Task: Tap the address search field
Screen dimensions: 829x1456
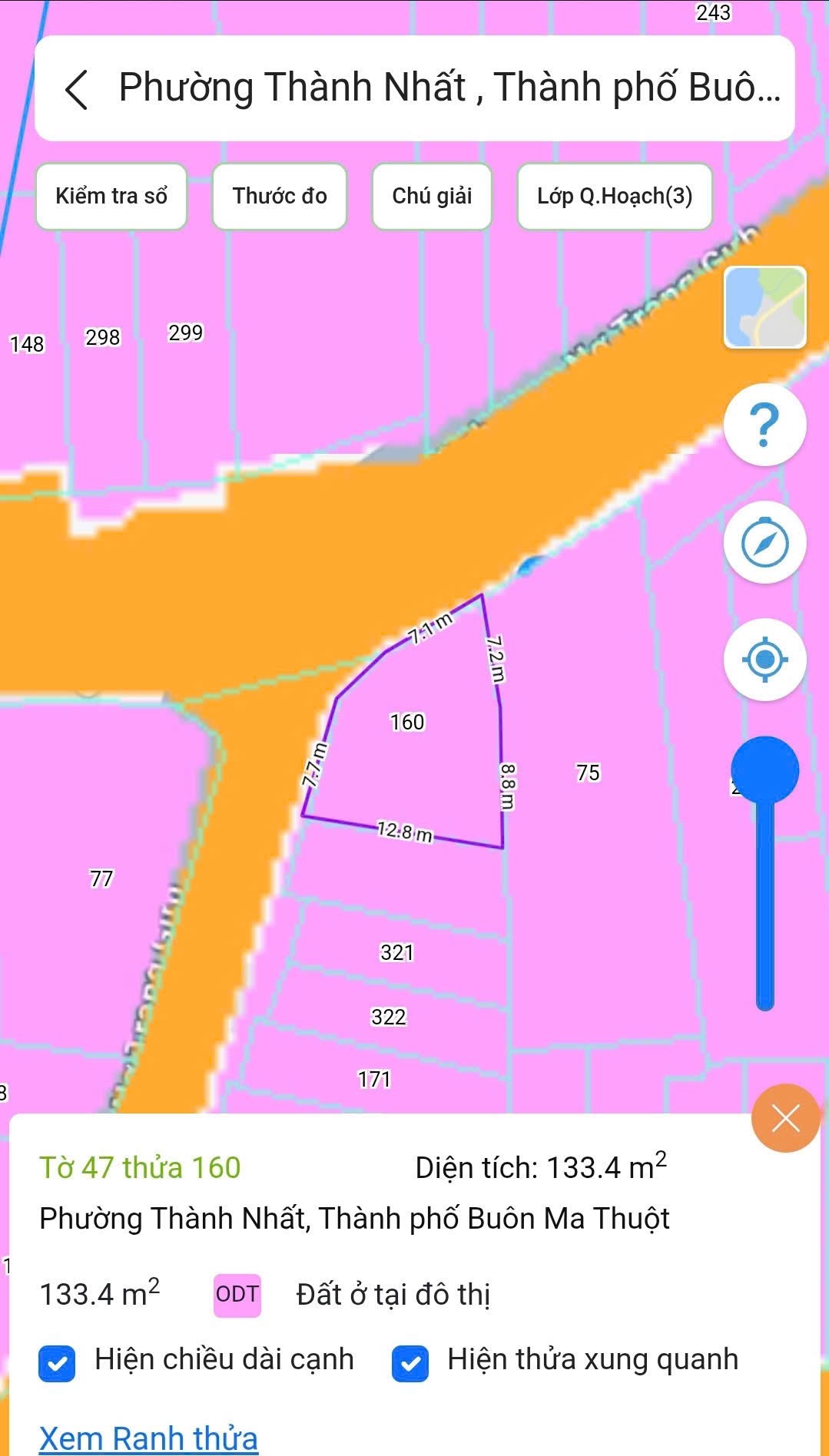Action: point(449,88)
